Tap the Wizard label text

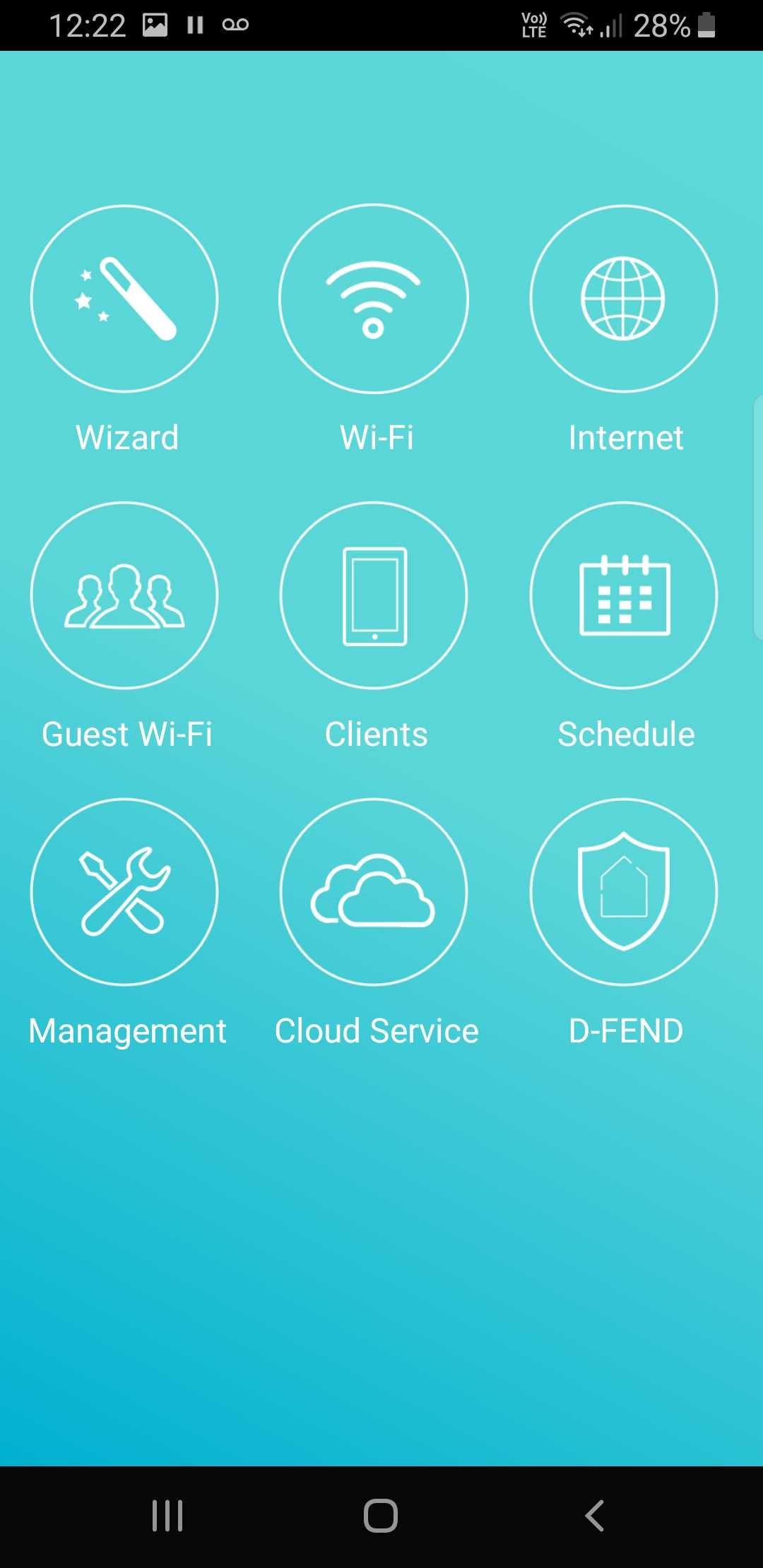126,436
